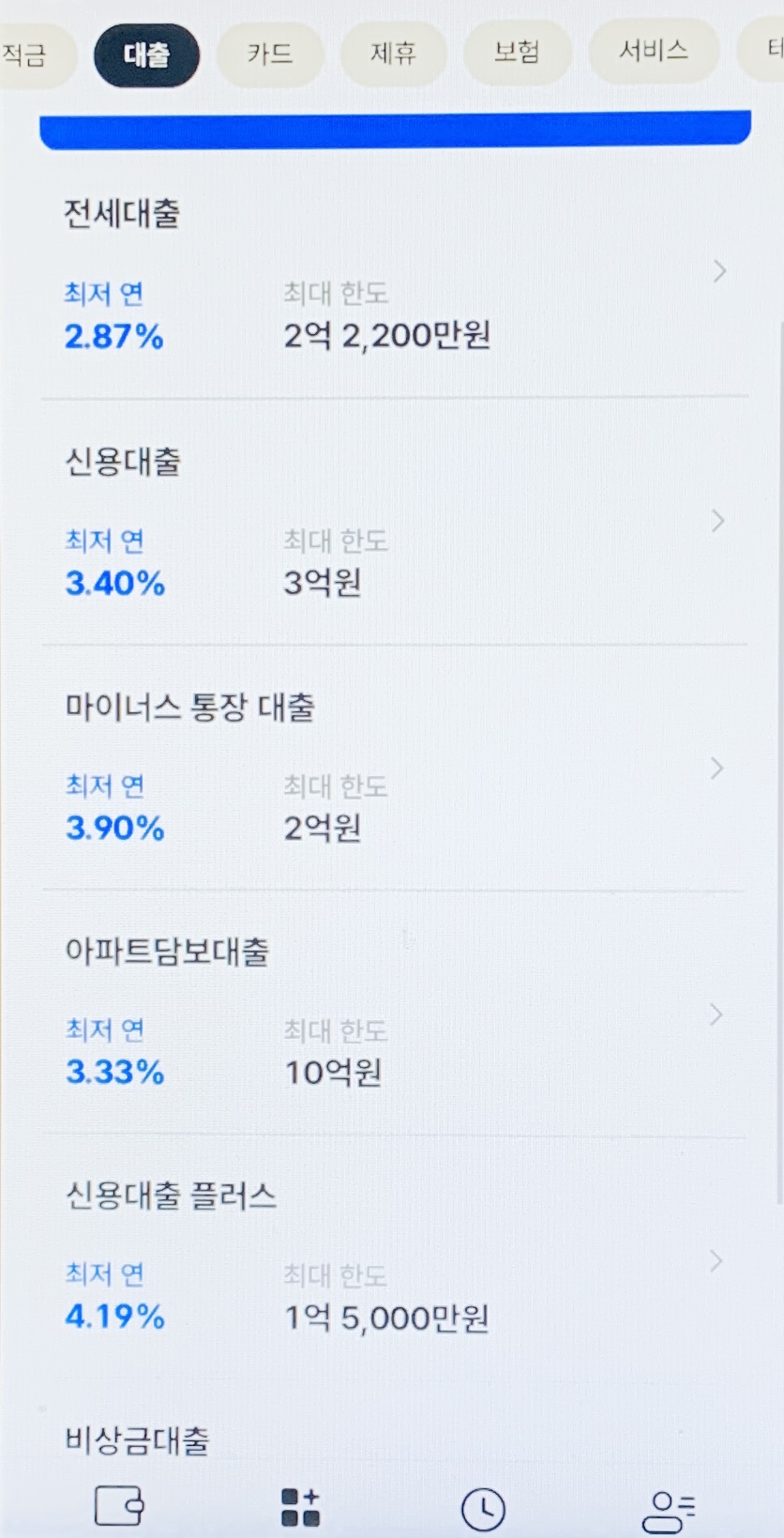Open 신용대출 플러스 details
The width and height of the screenshot is (784, 1538).
394,1259
